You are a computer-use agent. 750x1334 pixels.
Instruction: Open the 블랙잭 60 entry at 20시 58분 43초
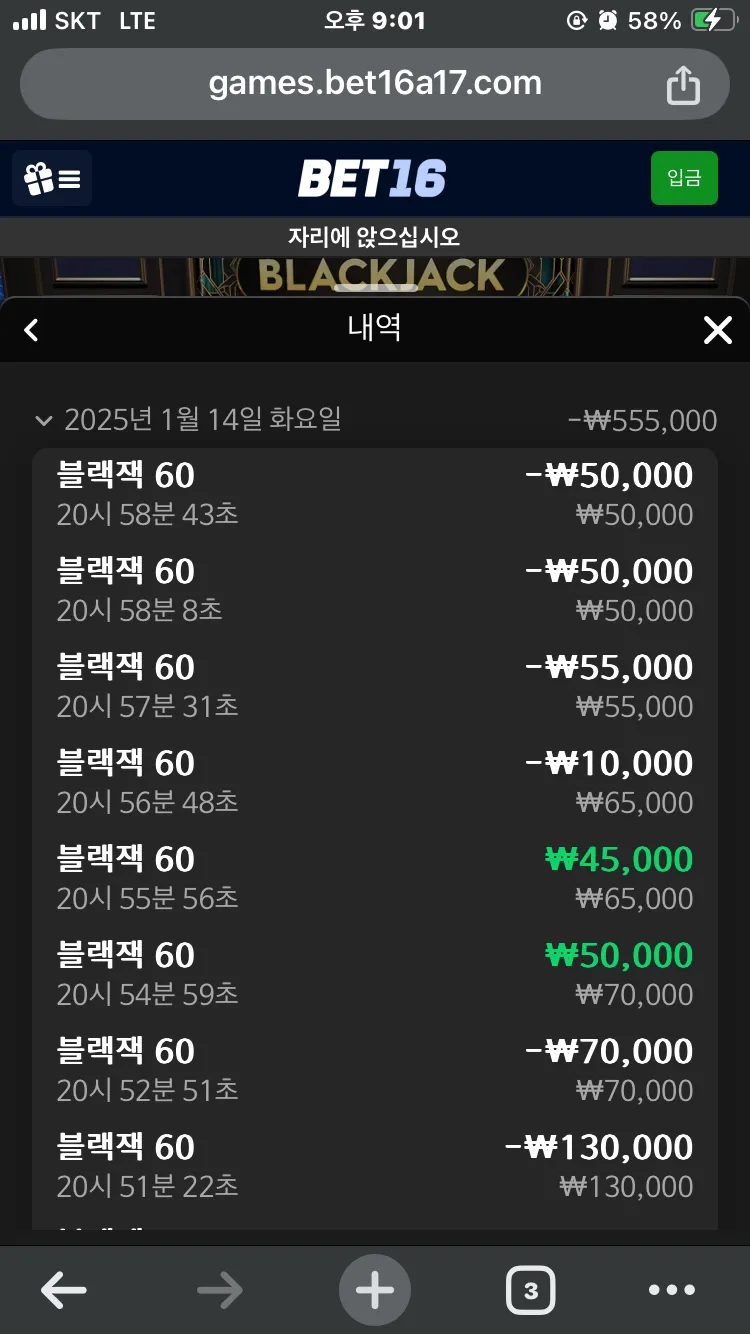375,494
